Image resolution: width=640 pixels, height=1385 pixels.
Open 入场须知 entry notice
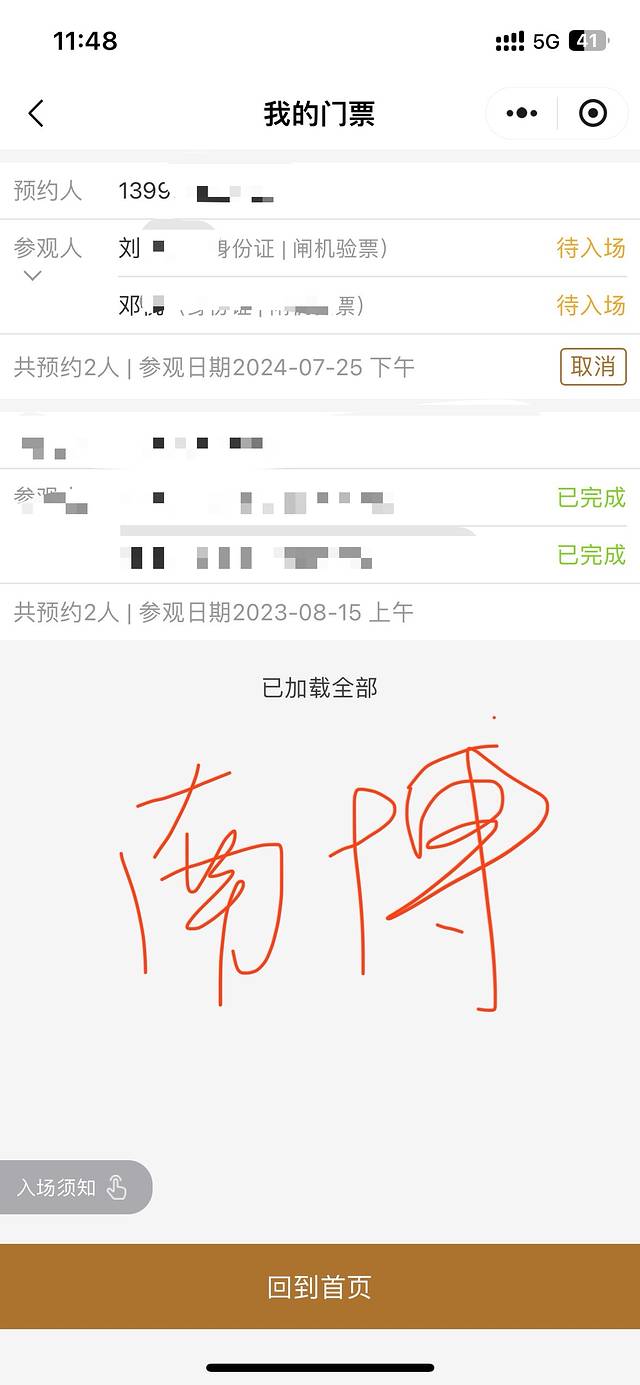point(74,1187)
